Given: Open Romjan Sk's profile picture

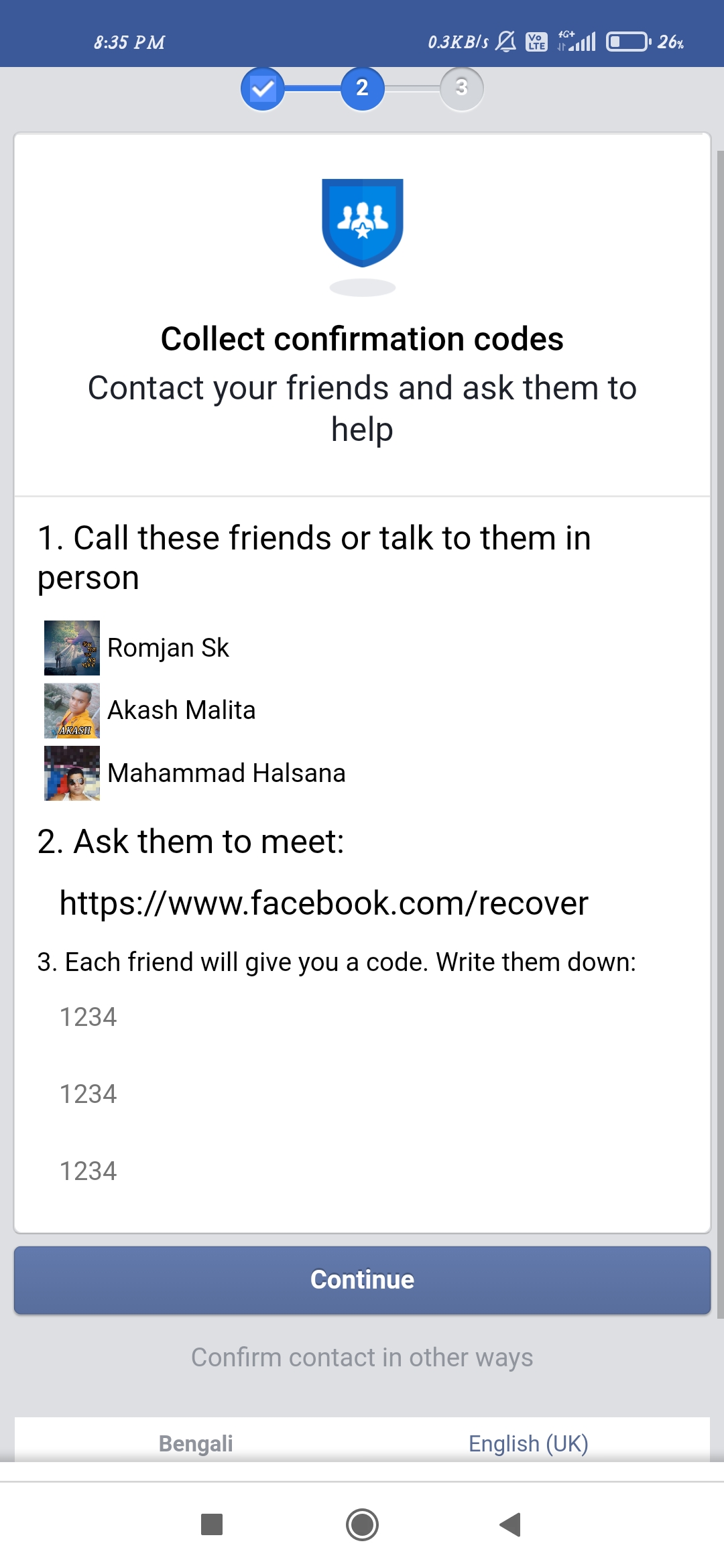Looking at the screenshot, I should tap(71, 647).
